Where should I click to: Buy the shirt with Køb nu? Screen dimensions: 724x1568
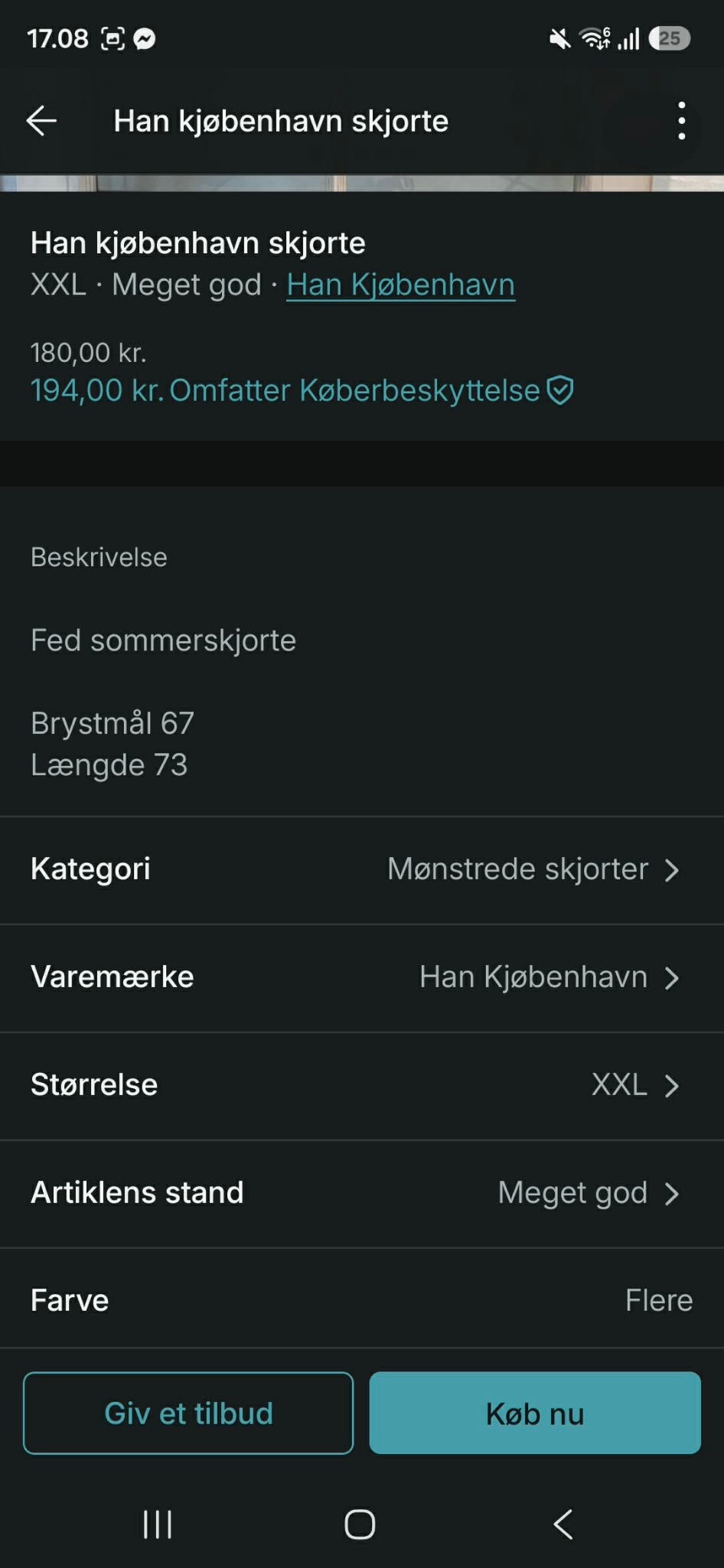tap(535, 1413)
